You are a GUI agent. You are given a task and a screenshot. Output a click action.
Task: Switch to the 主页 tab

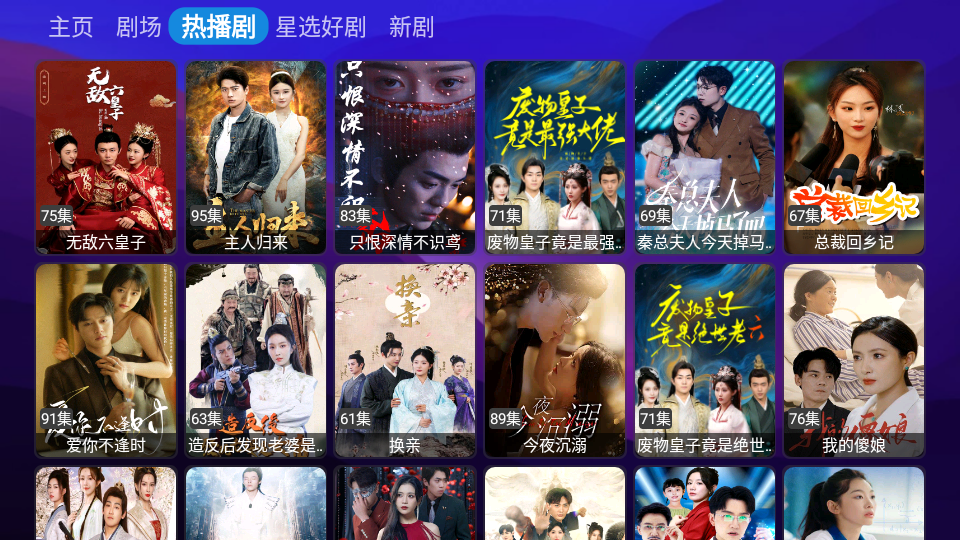(x=70, y=27)
